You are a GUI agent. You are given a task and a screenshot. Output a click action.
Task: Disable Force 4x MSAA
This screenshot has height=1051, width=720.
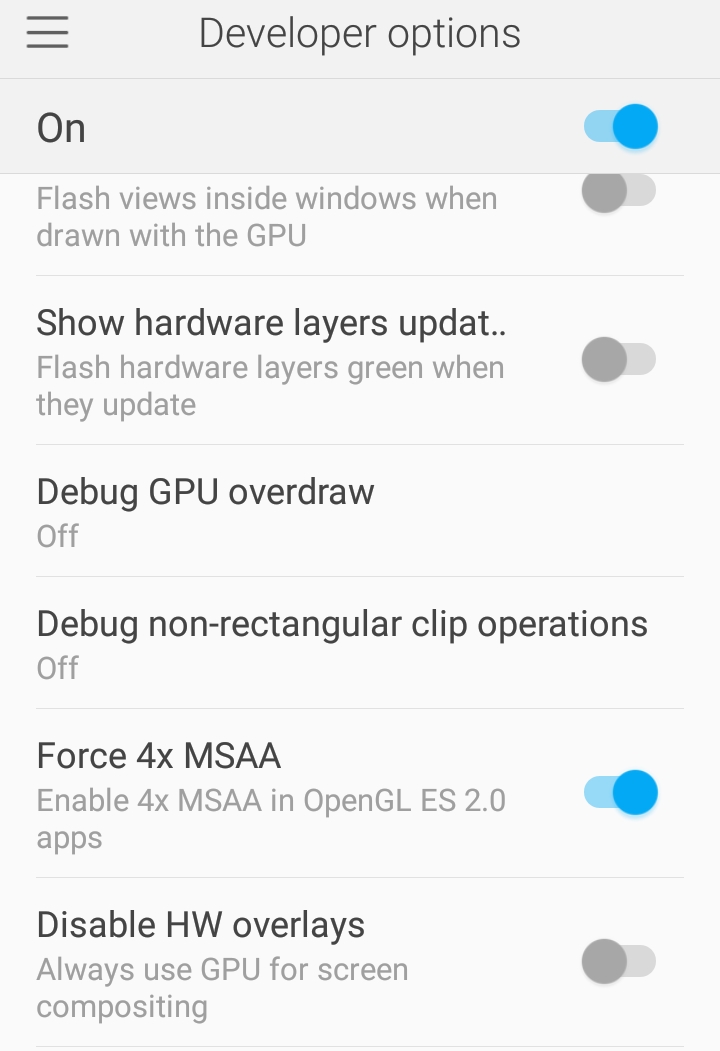[x=620, y=793]
